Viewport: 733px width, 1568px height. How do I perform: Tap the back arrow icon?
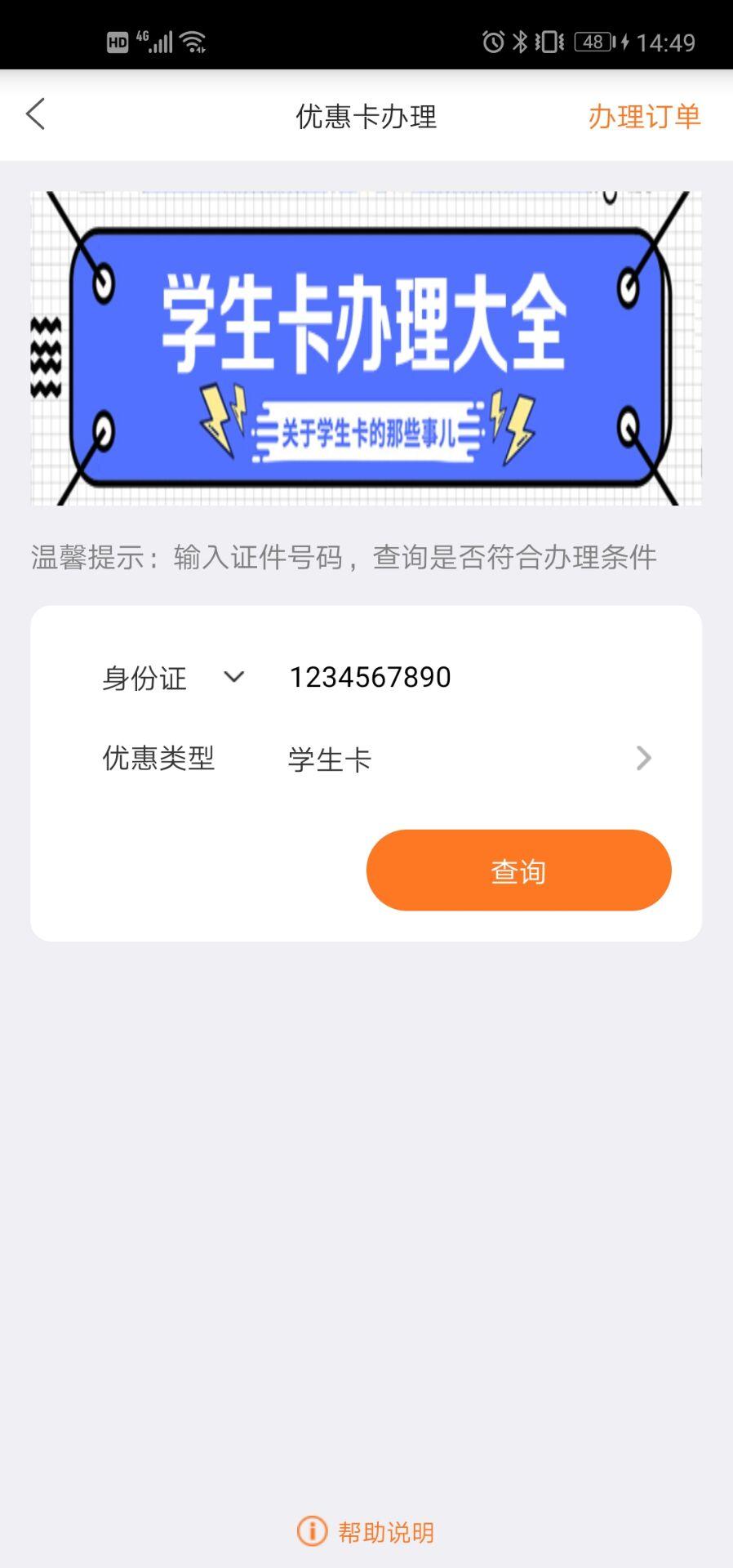(x=35, y=114)
